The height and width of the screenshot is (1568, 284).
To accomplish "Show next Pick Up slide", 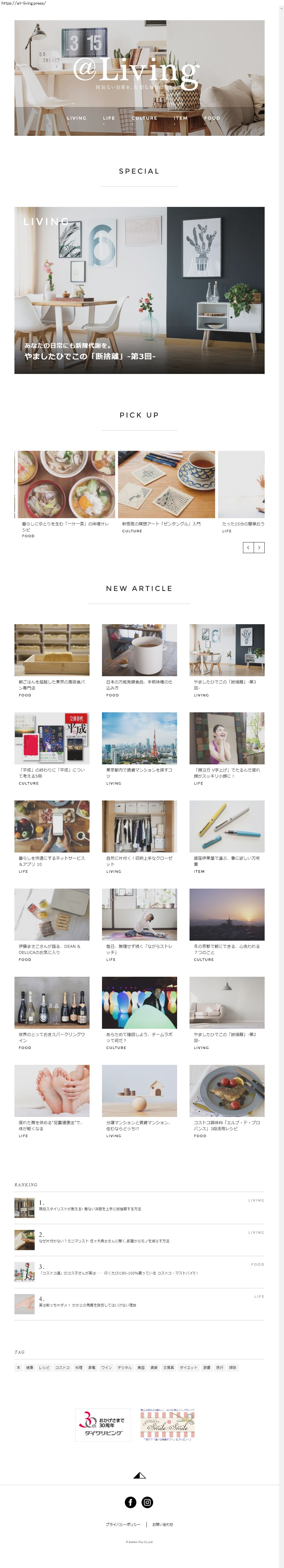I will click(259, 548).
